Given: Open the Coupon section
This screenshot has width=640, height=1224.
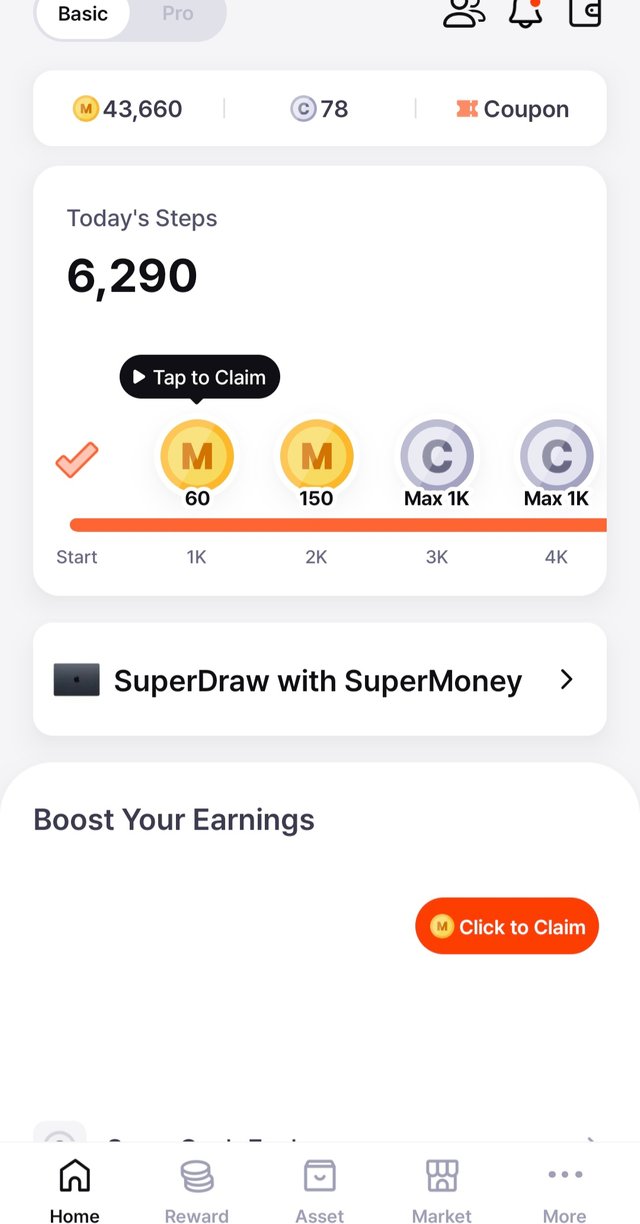Looking at the screenshot, I should tap(513, 109).
